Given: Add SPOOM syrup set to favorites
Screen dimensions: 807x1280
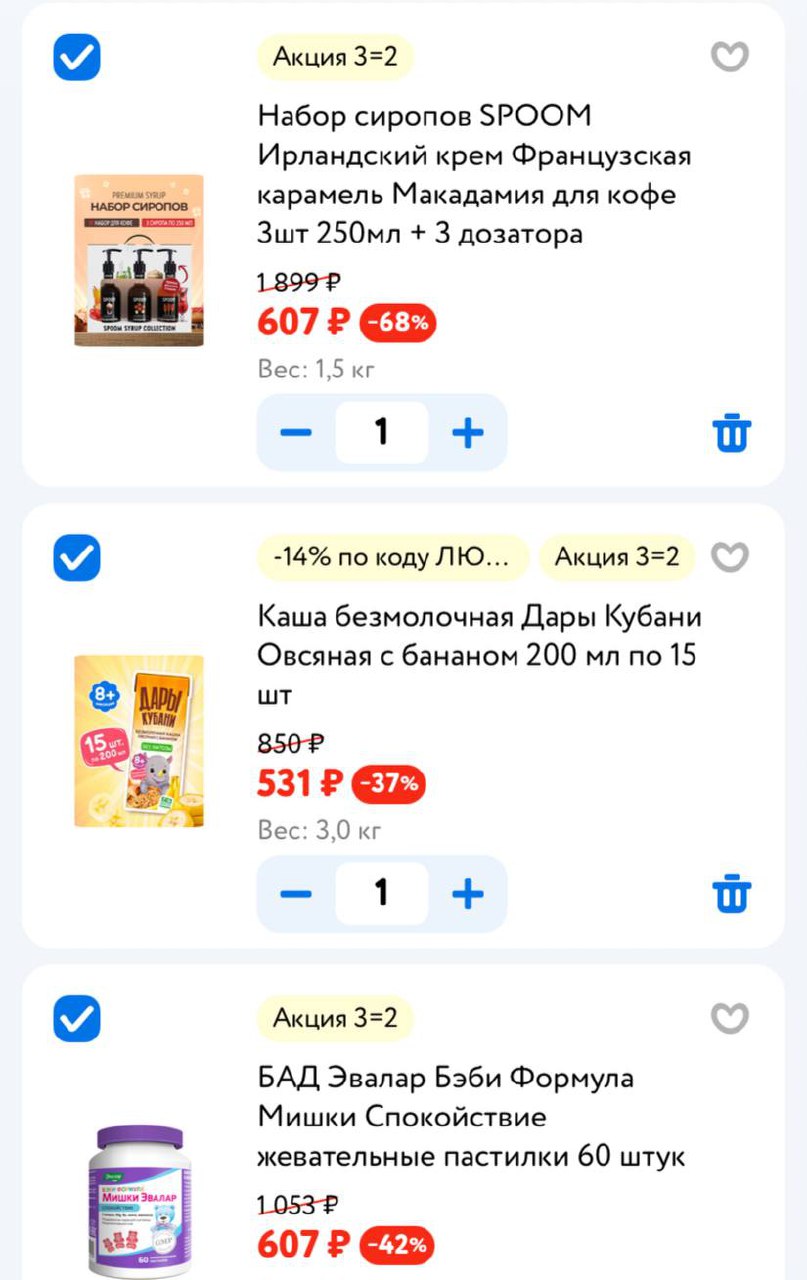Looking at the screenshot, I should tap(729, 56).
